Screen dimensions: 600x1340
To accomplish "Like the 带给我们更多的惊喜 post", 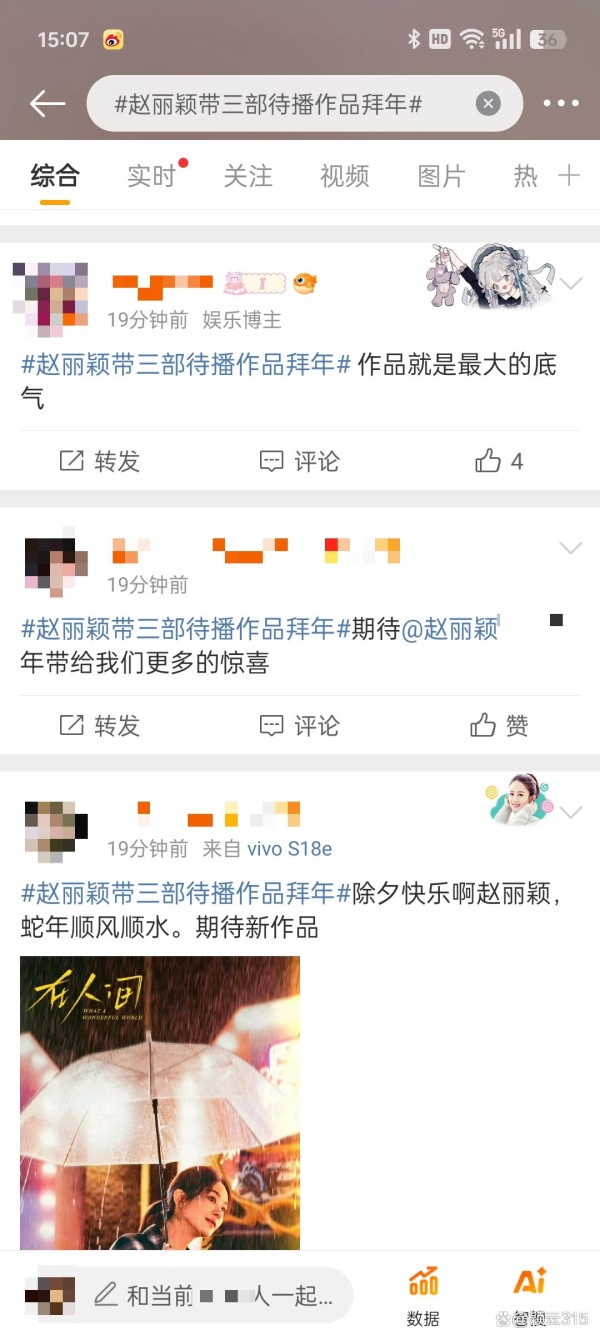I will tap(499, 725).
